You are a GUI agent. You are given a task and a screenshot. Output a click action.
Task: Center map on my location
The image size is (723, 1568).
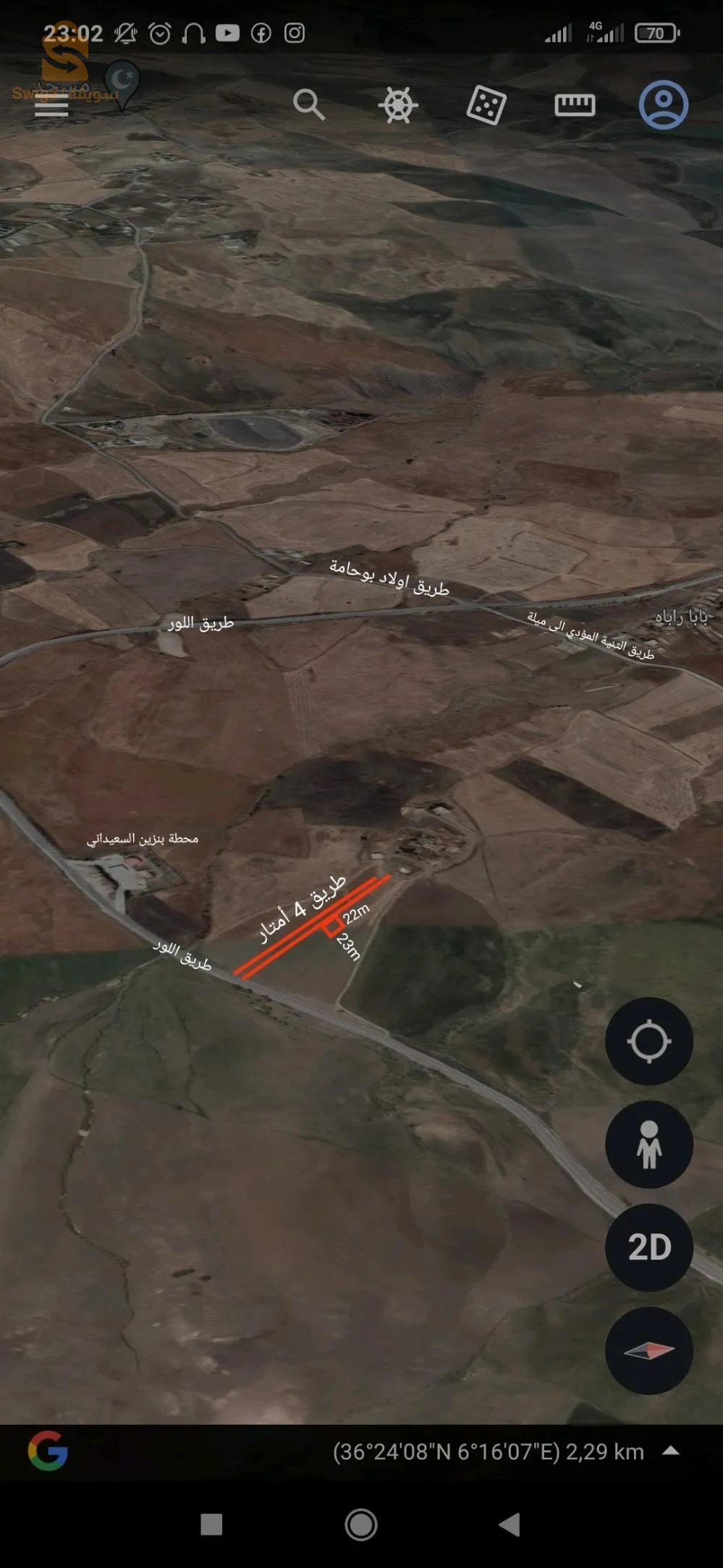(x=649, y=1041)
